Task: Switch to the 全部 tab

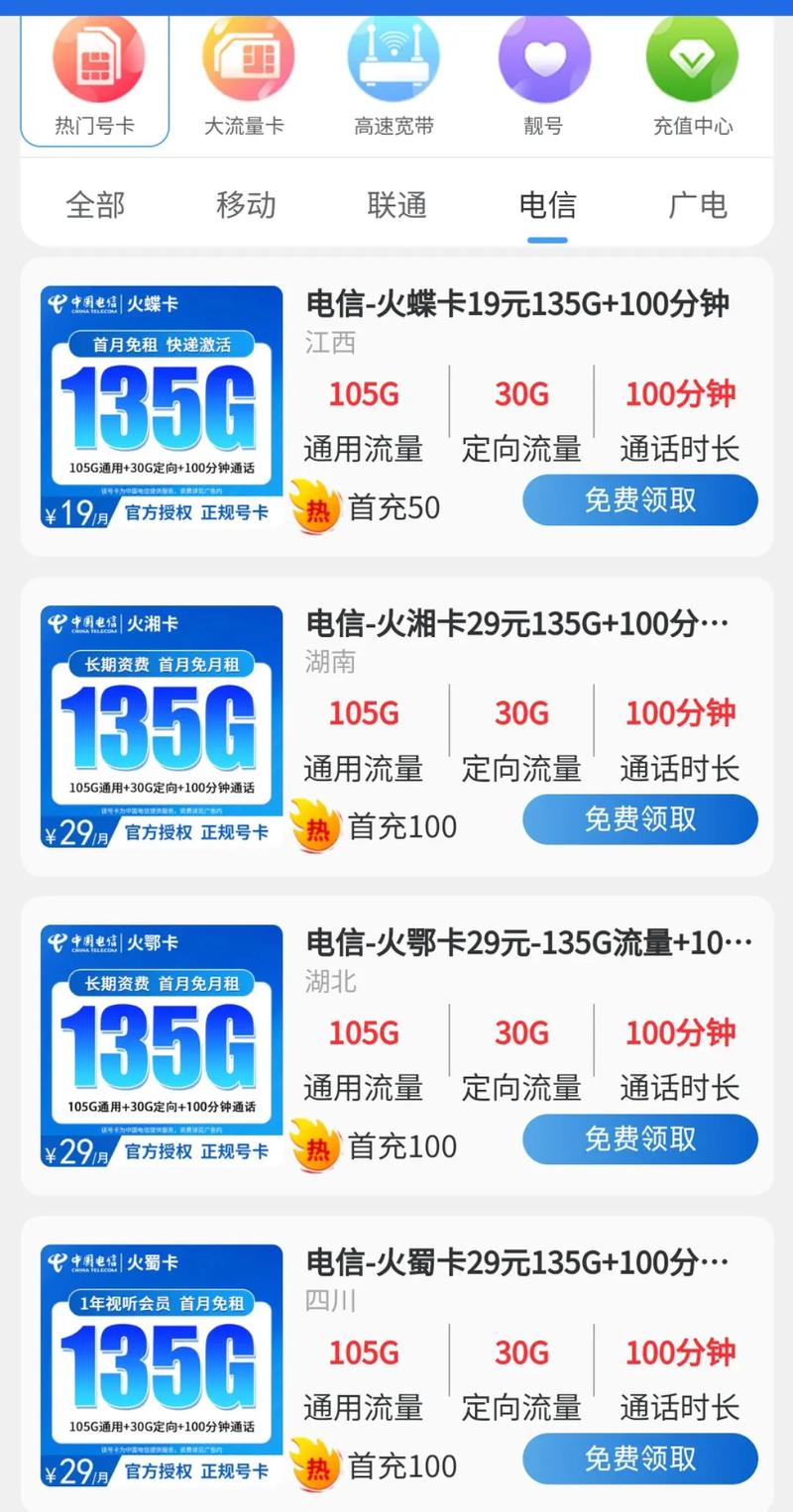Action: point(95,205)
